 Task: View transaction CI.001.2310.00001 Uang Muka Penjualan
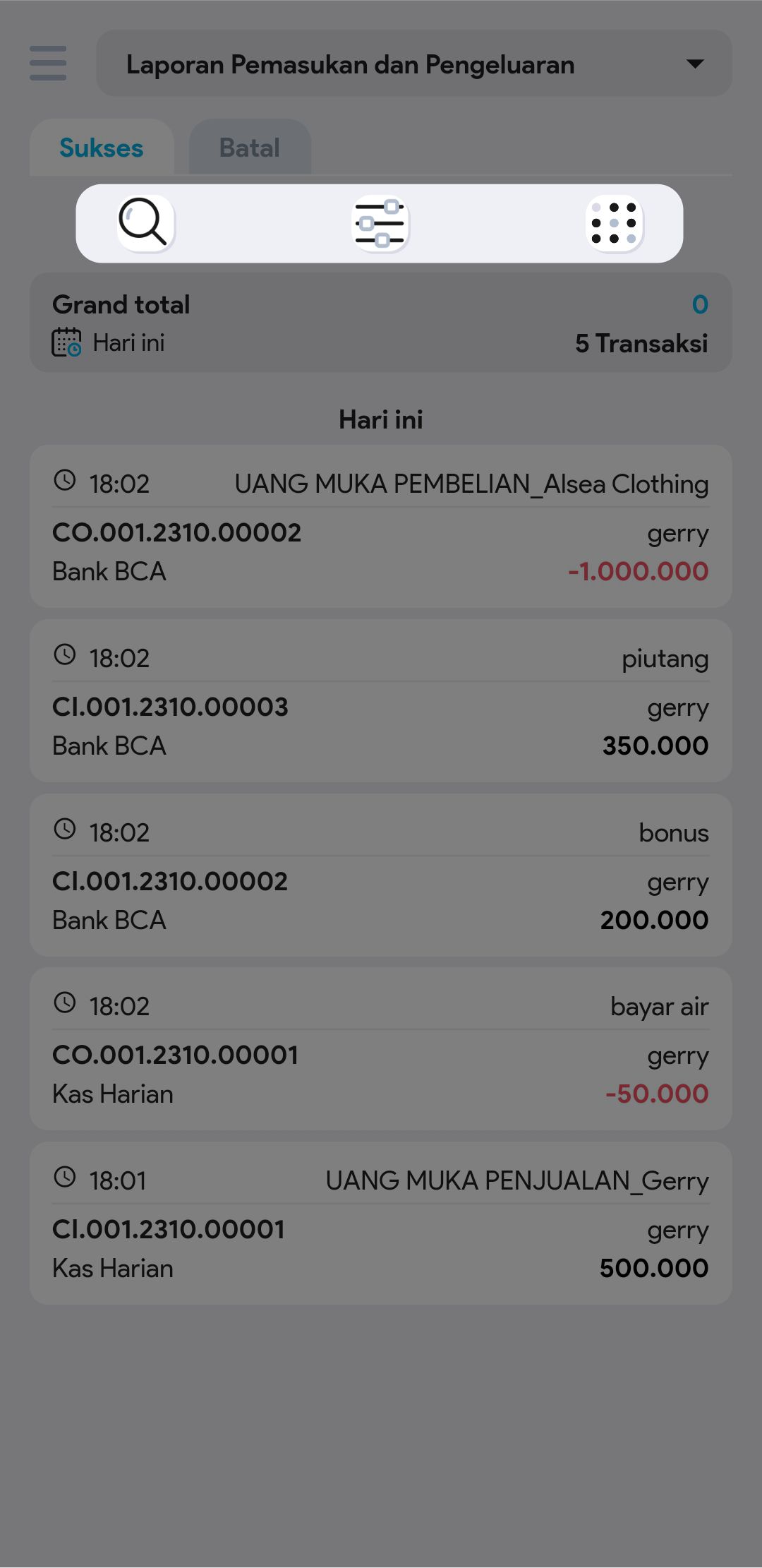pyautogui.click(x=380, y=1223)
